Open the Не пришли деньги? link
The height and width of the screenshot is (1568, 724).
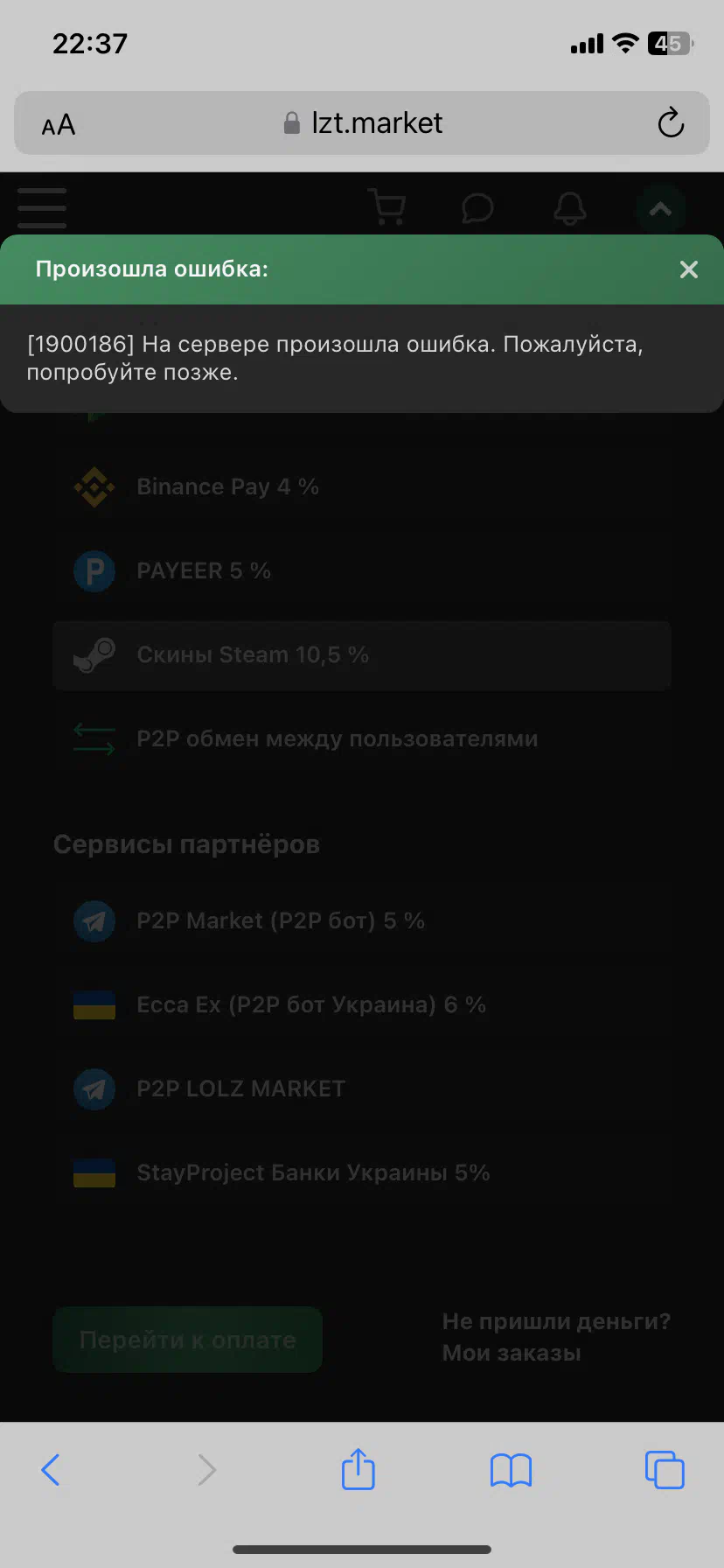coord(556,1321)
